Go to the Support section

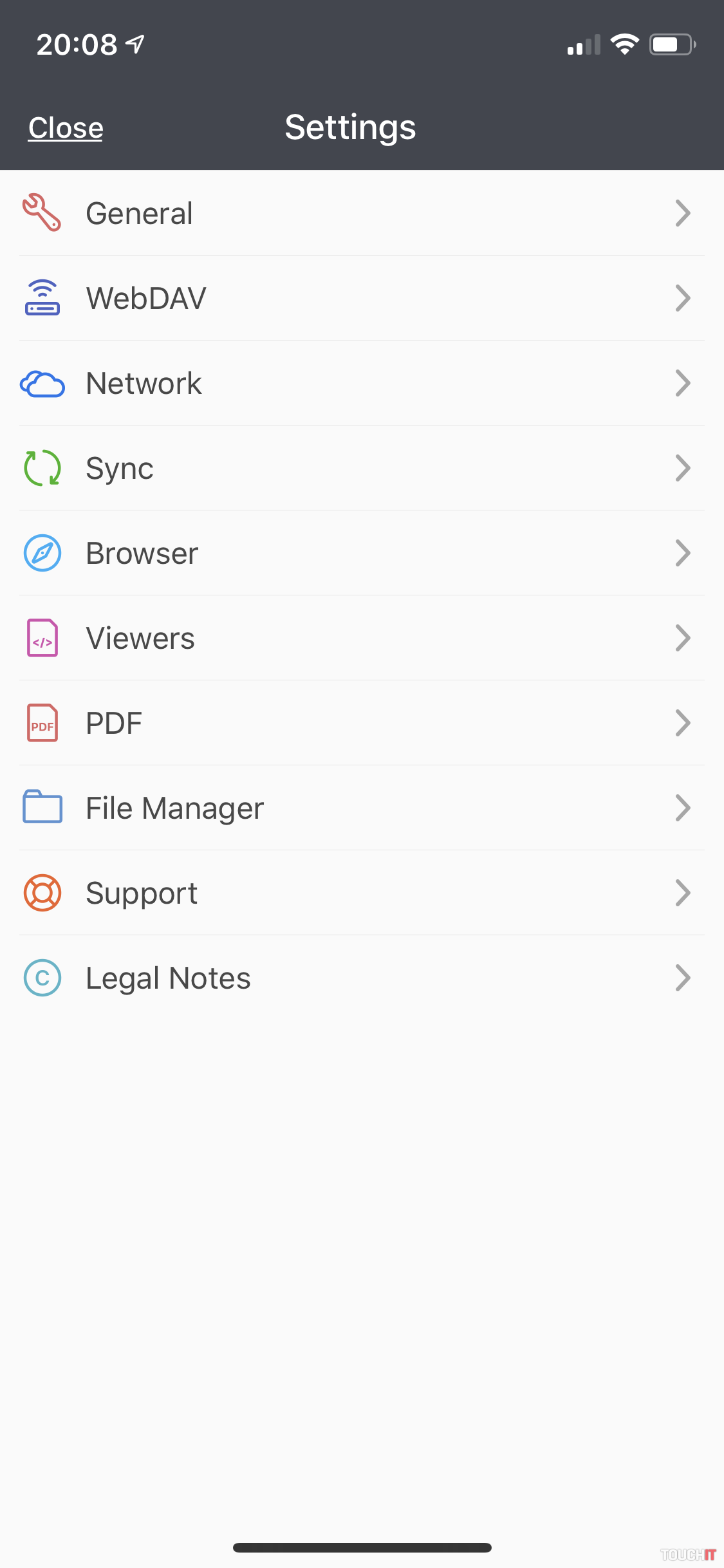tap(360, 893)
